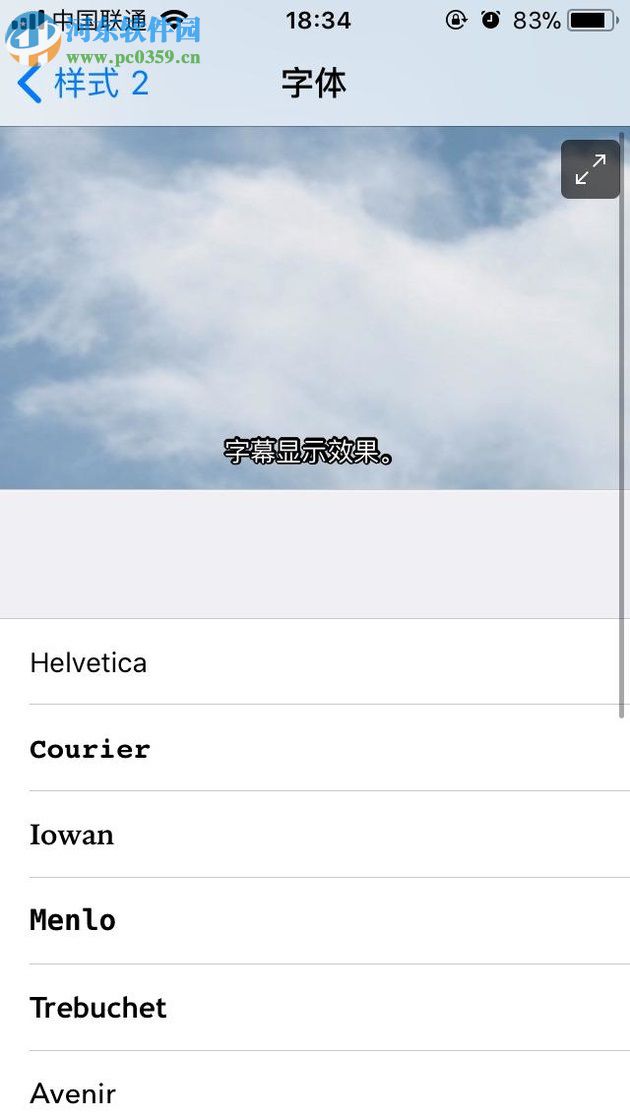This screenshot has width=630, height=1118.
Task: Expand the subtitle preview to fullscreen
Action: (590, 169)
